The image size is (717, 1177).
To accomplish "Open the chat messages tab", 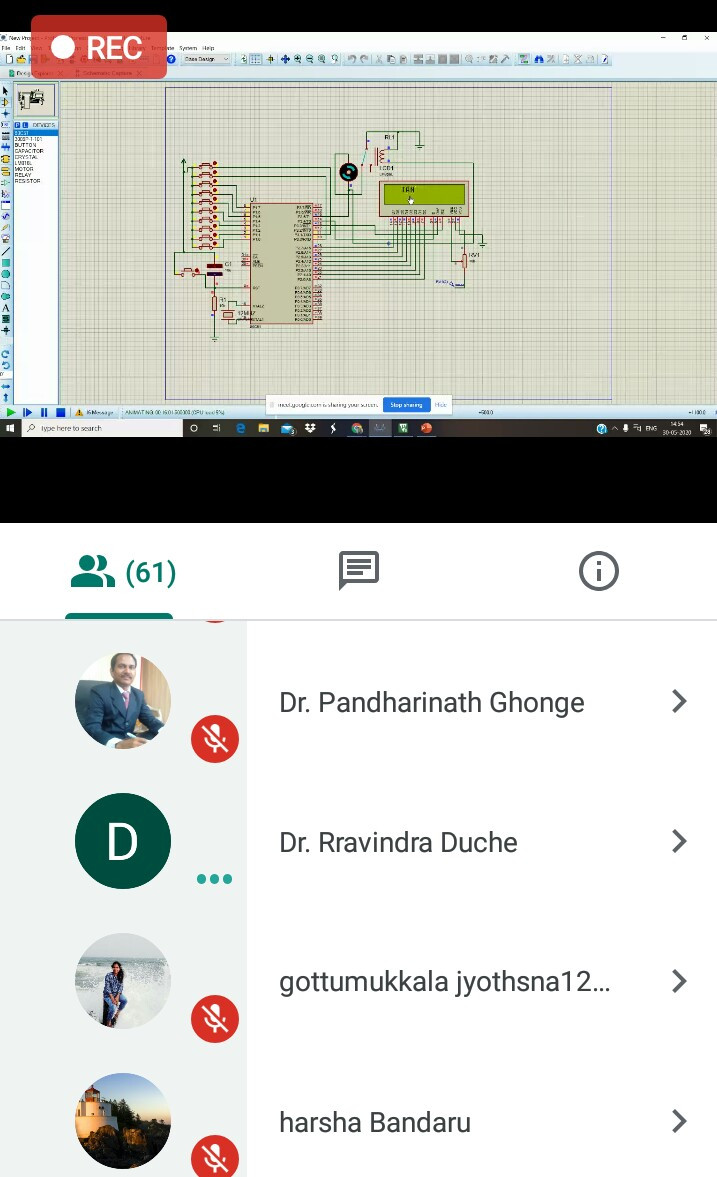I will 359,571.
